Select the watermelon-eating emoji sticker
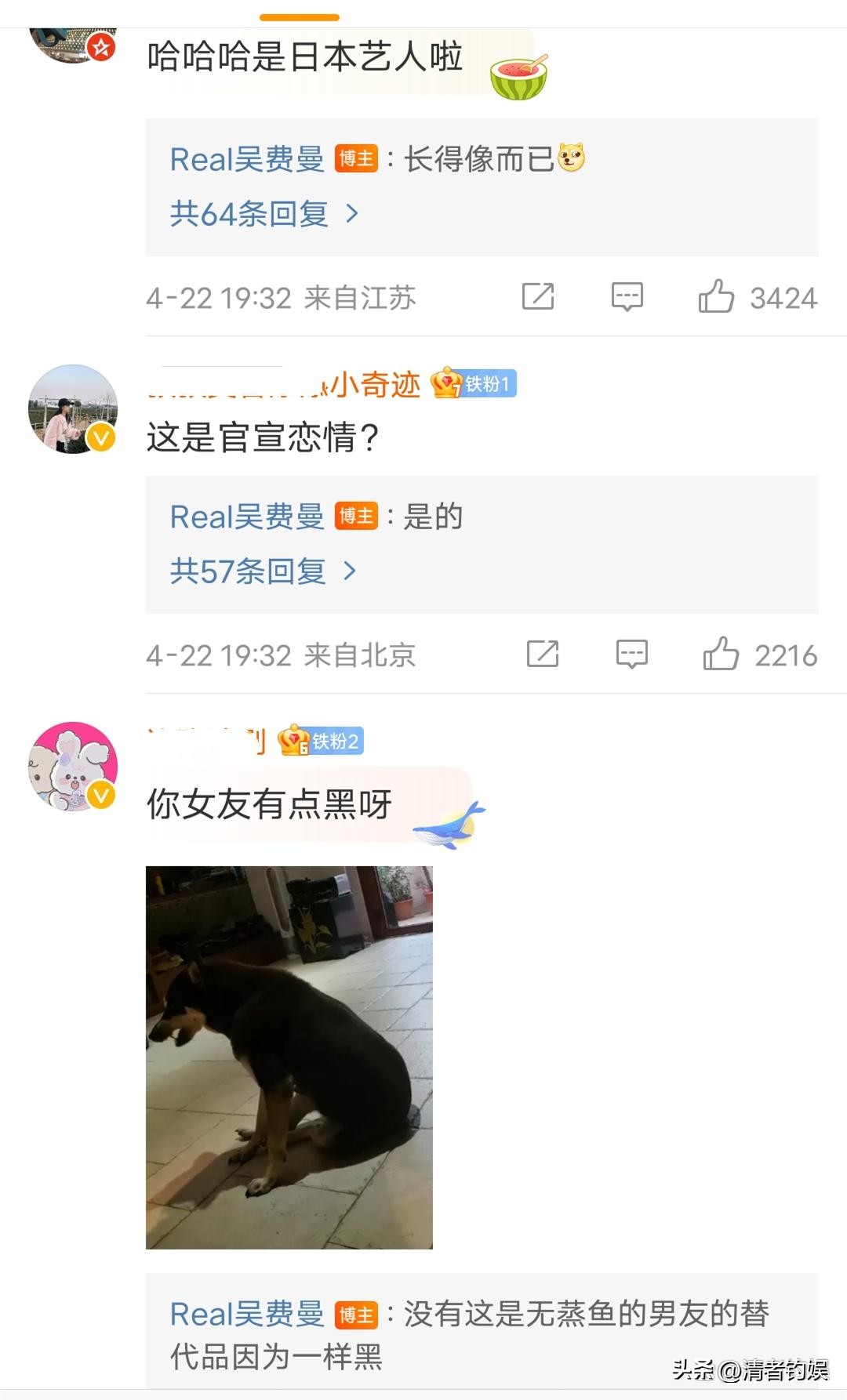 click(519, 80)
